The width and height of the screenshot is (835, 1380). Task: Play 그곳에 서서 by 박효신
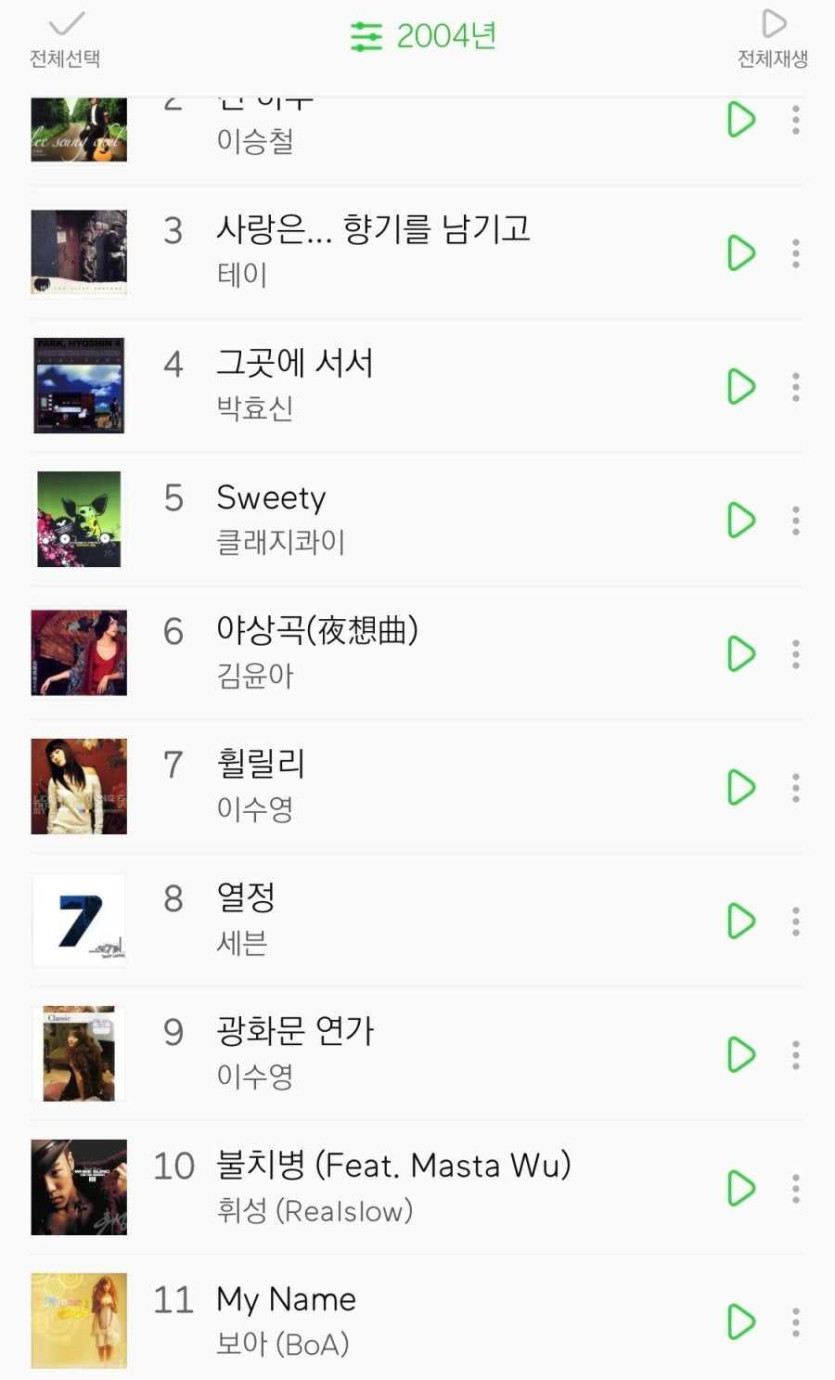tap(741, 386)
